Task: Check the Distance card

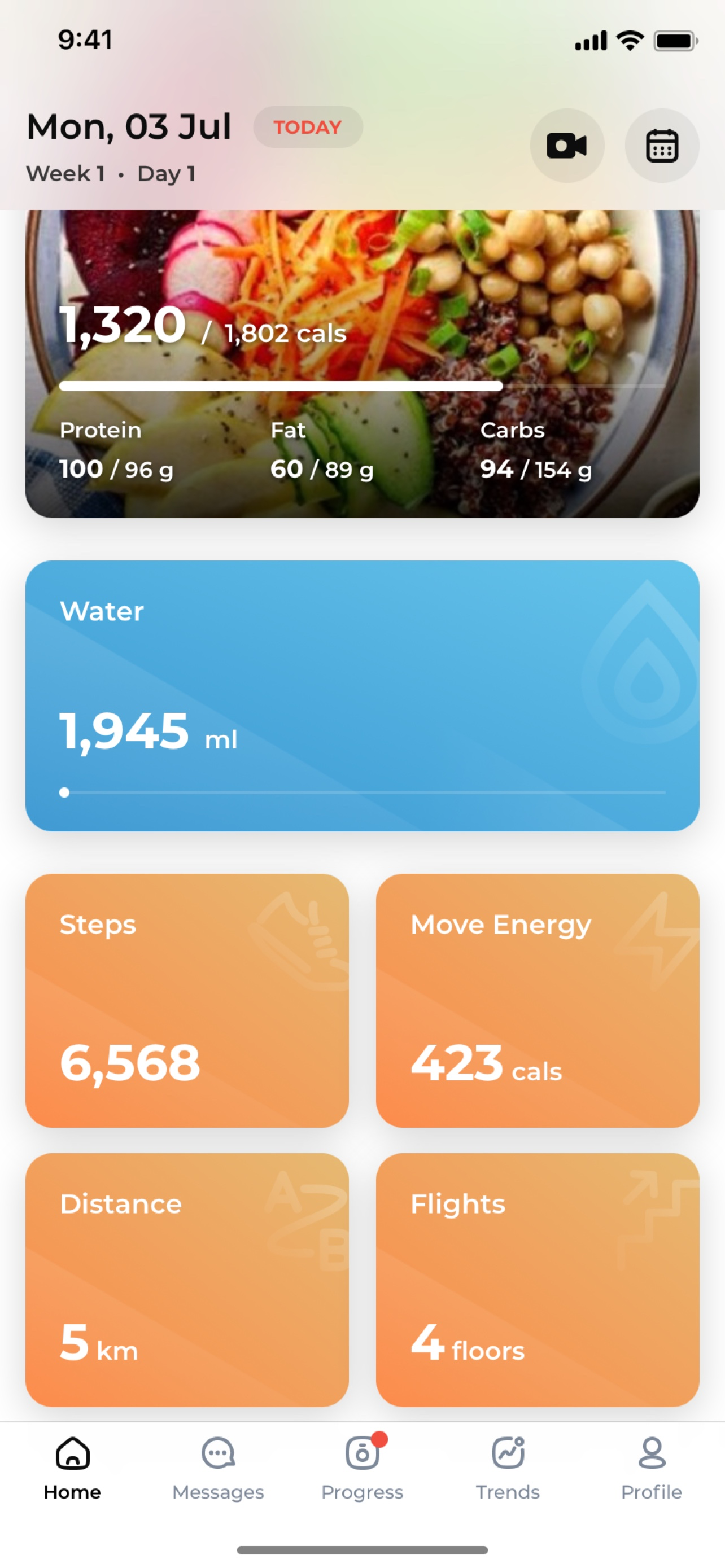Action: [187, 1280]
